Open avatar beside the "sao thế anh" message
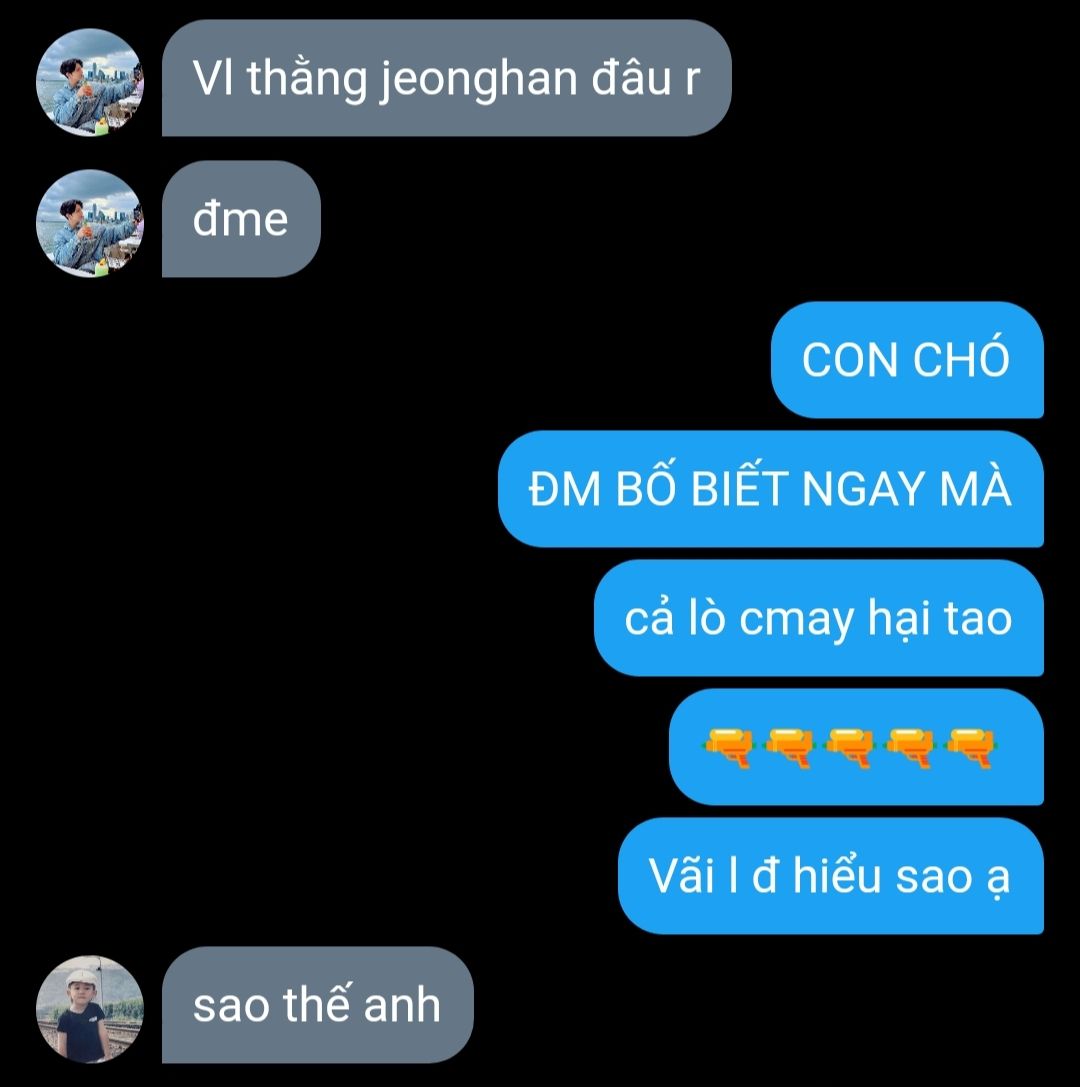 click(x=90, y=1009)
